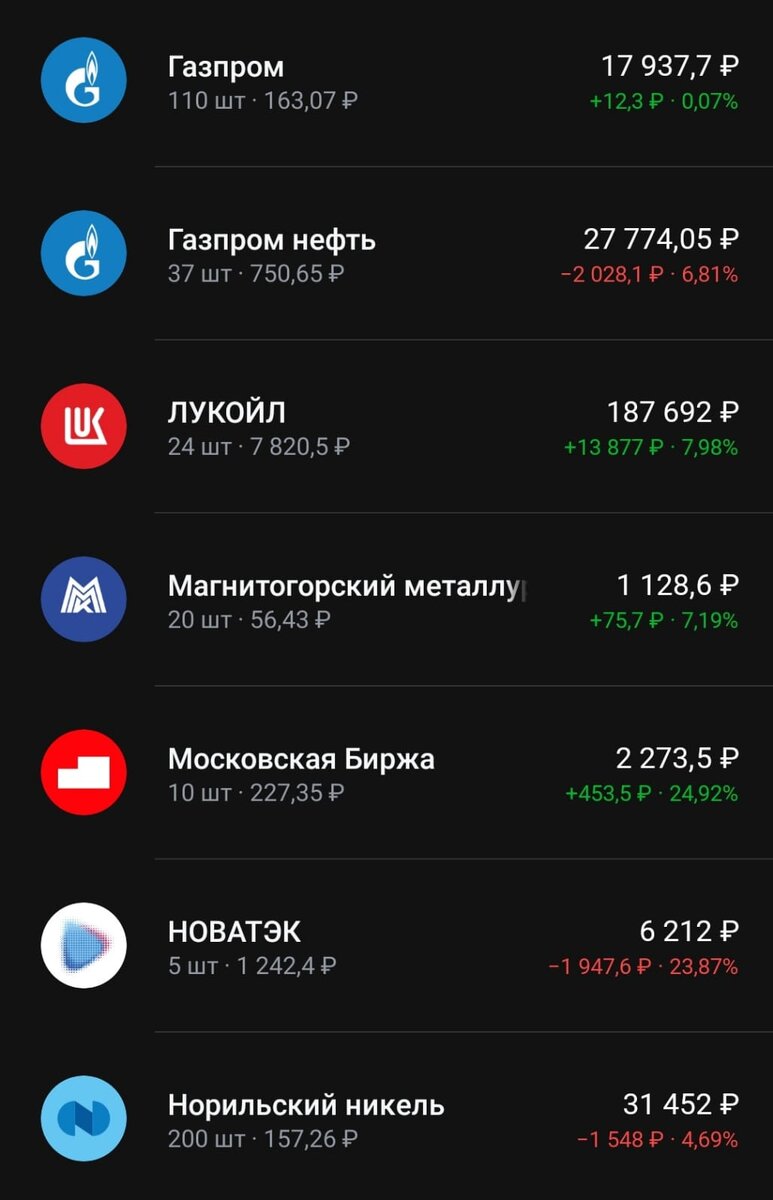Tap the Магнитогорский металлургический ММК emblem icon
This screenshot has width=773, height=1200.
click(x=83, y=599)
